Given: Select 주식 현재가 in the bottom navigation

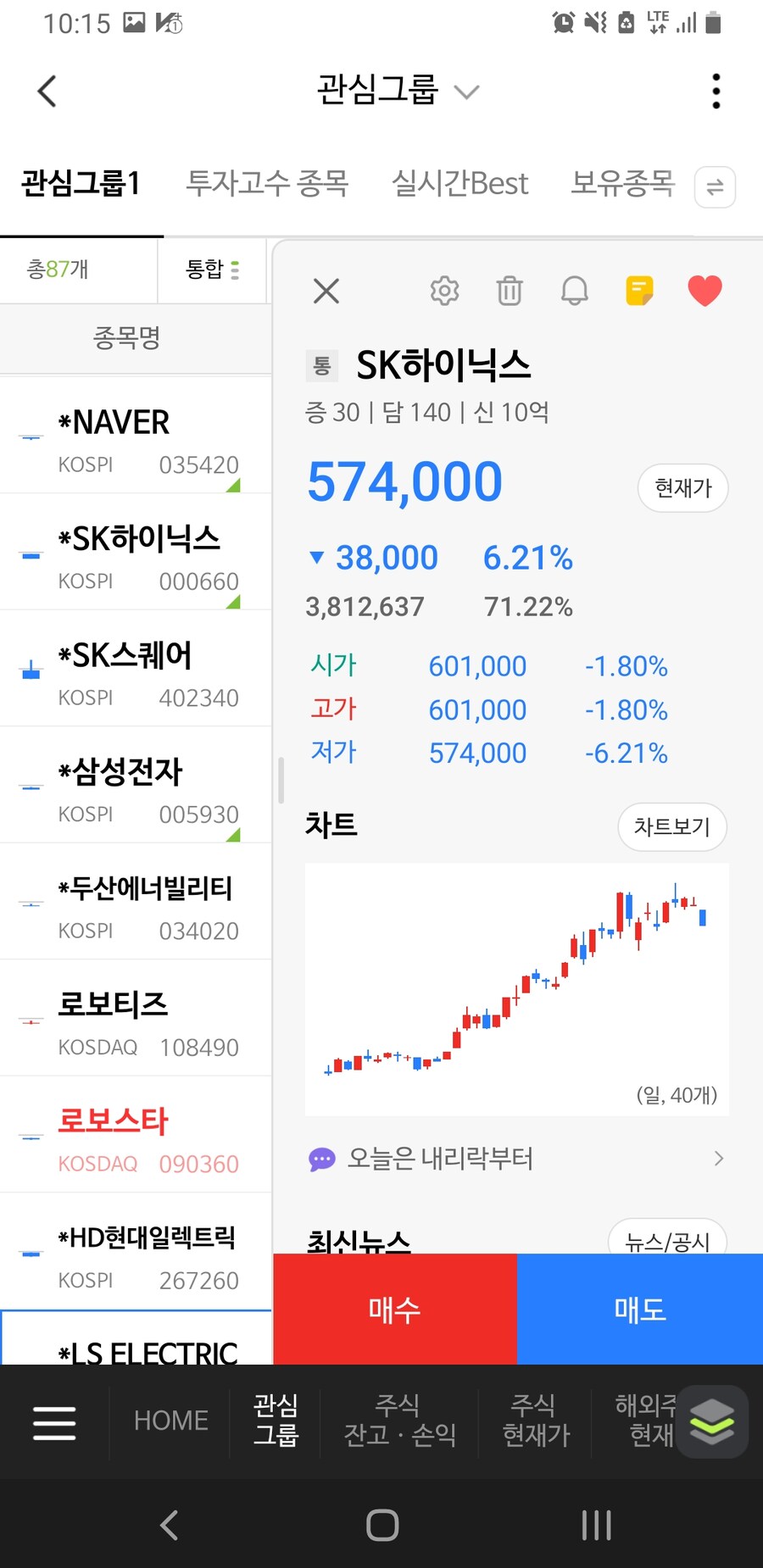Looking at the screenshot, I should tap(534, 1422).
